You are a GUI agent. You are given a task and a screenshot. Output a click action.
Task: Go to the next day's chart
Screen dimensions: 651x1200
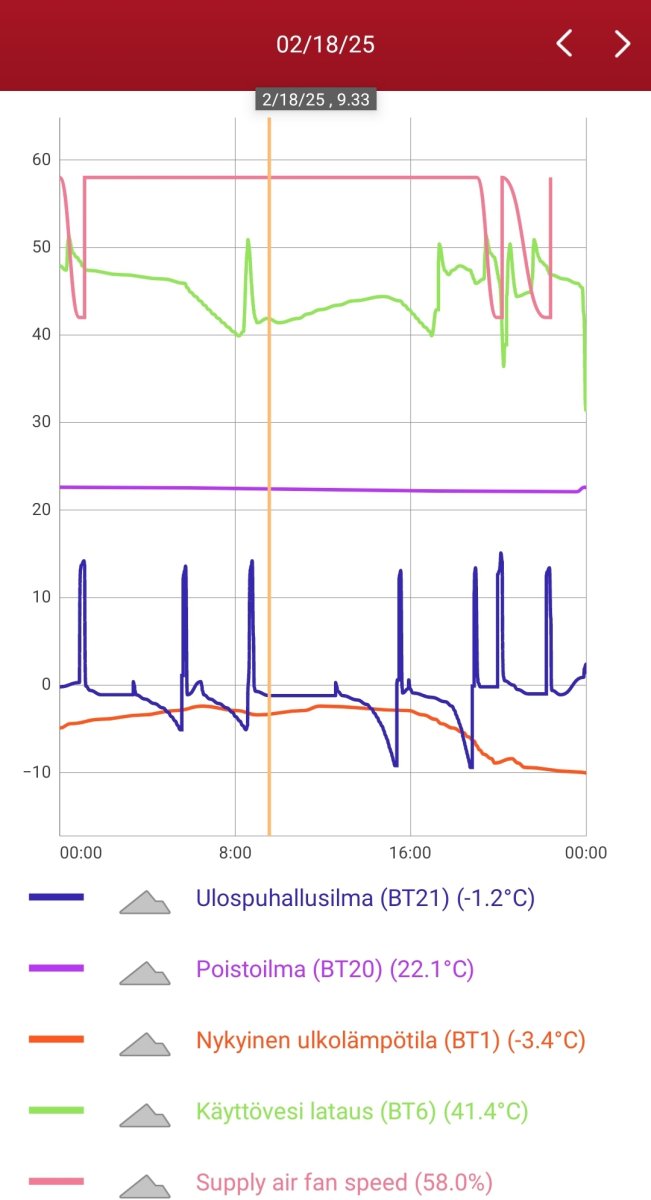click(x=622, y=43)
